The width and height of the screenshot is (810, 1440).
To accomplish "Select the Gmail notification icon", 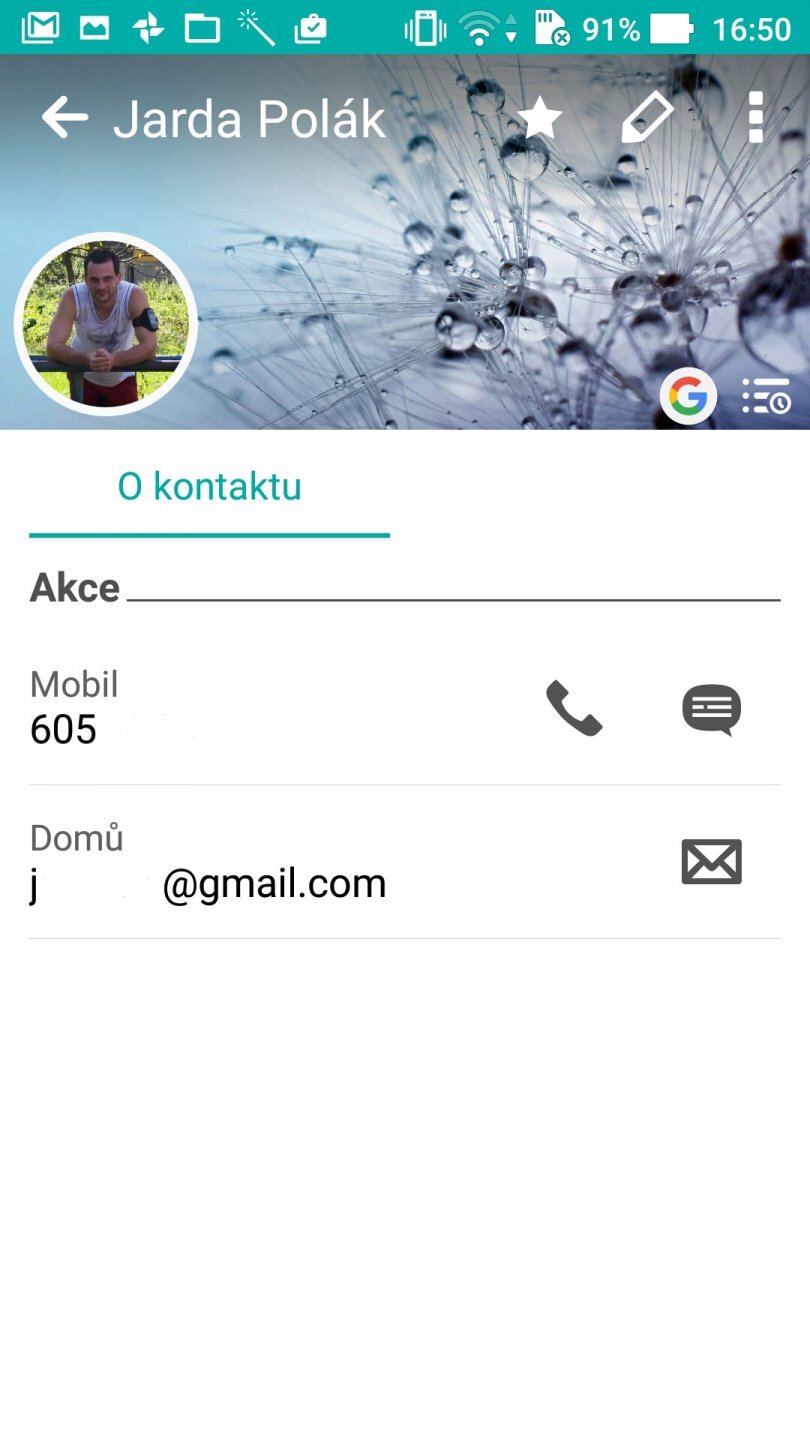I will tap(42, 28).
